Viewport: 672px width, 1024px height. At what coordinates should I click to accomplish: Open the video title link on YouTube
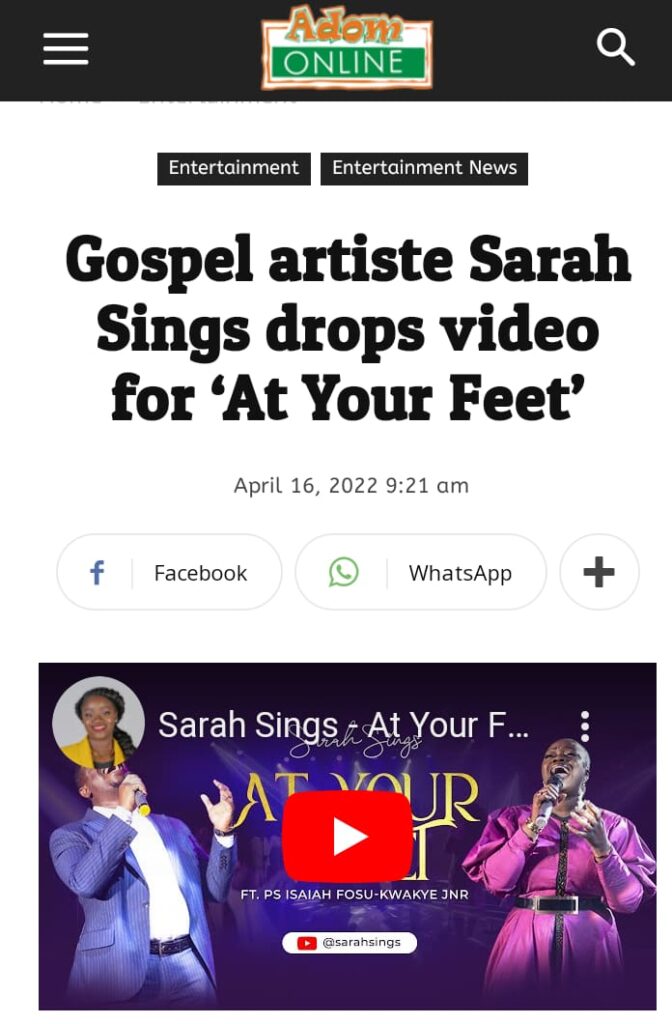[342, 724]
